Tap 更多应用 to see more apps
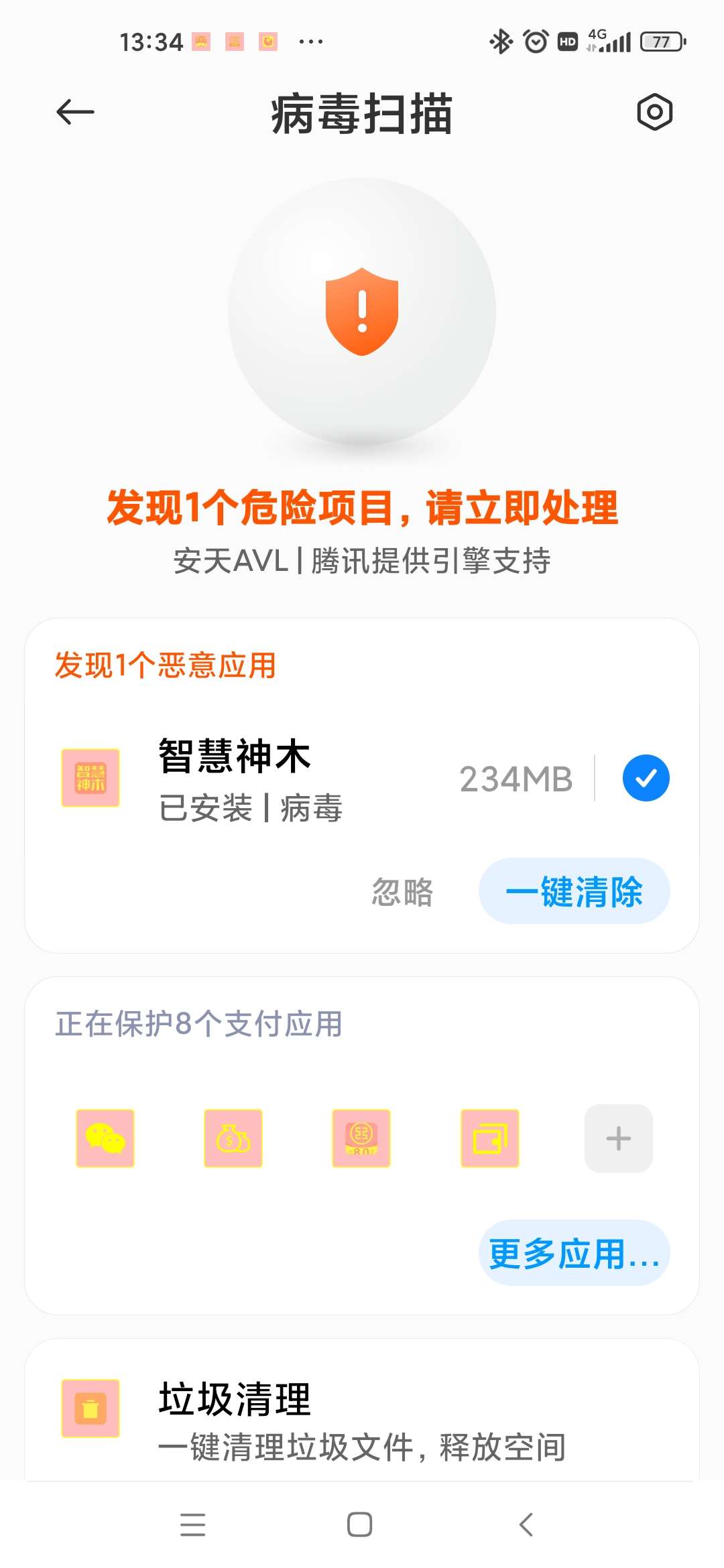724x1568 pixels. point(575,1253)
